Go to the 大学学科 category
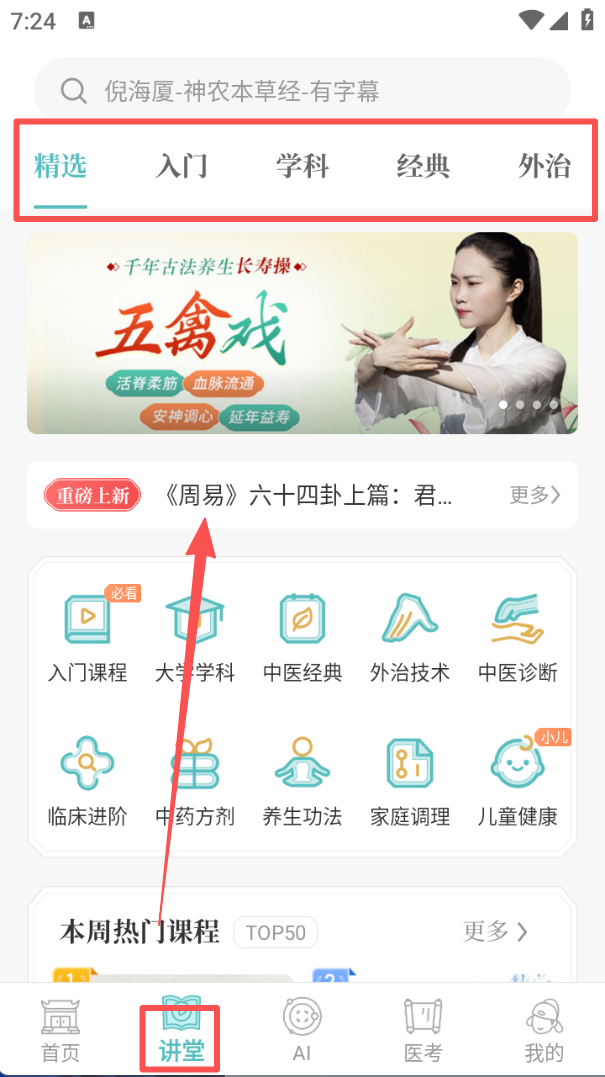The height and width of the screenshot is (1077, 605). (x=195, y=637)
